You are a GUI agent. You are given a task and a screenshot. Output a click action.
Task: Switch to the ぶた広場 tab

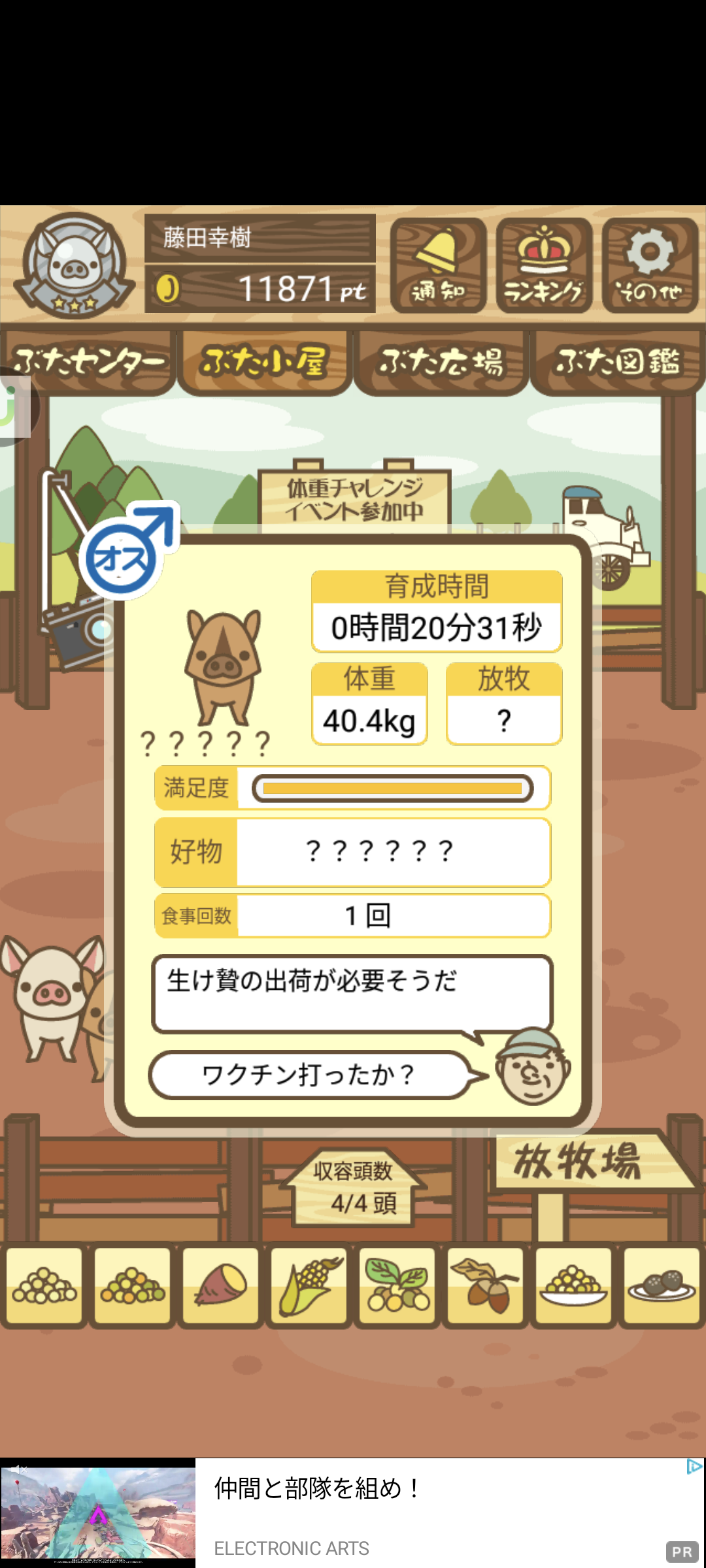tap(441, 362)
